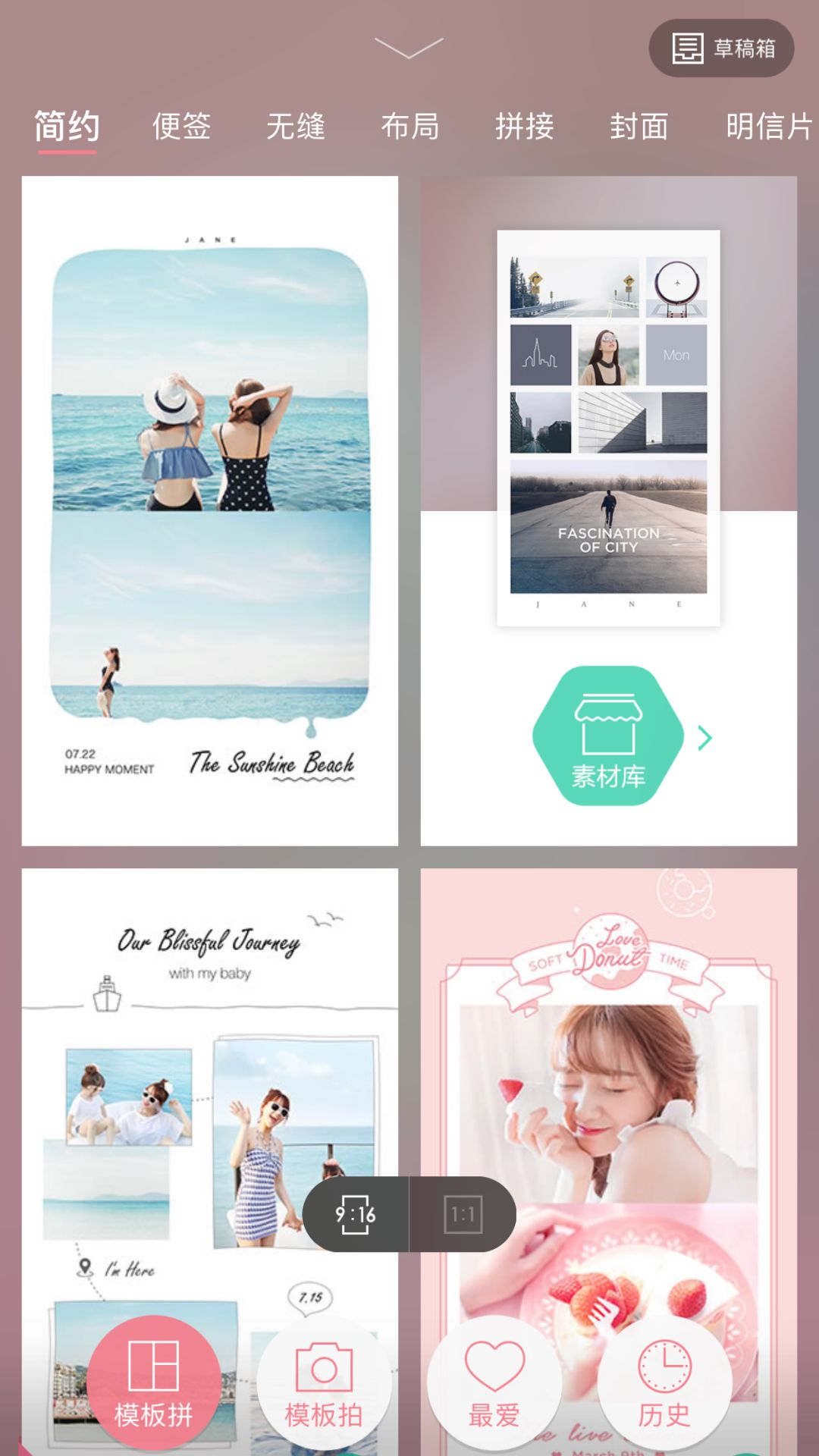
Task: Open 历史 history
Action: click(x=664, y=1382)
